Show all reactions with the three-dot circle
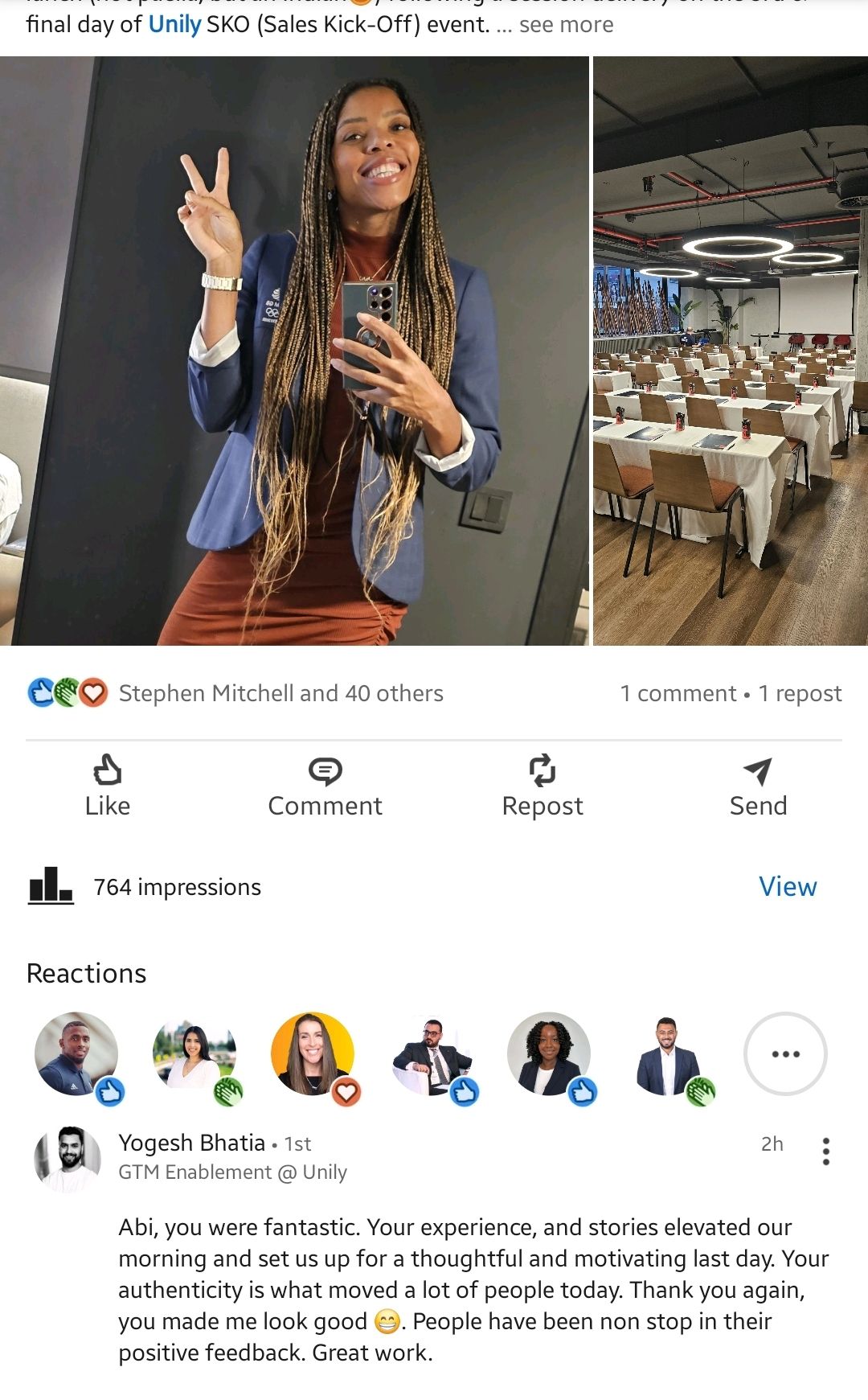Screen dimensions: 868x1400 click(x=785, y=1053)
